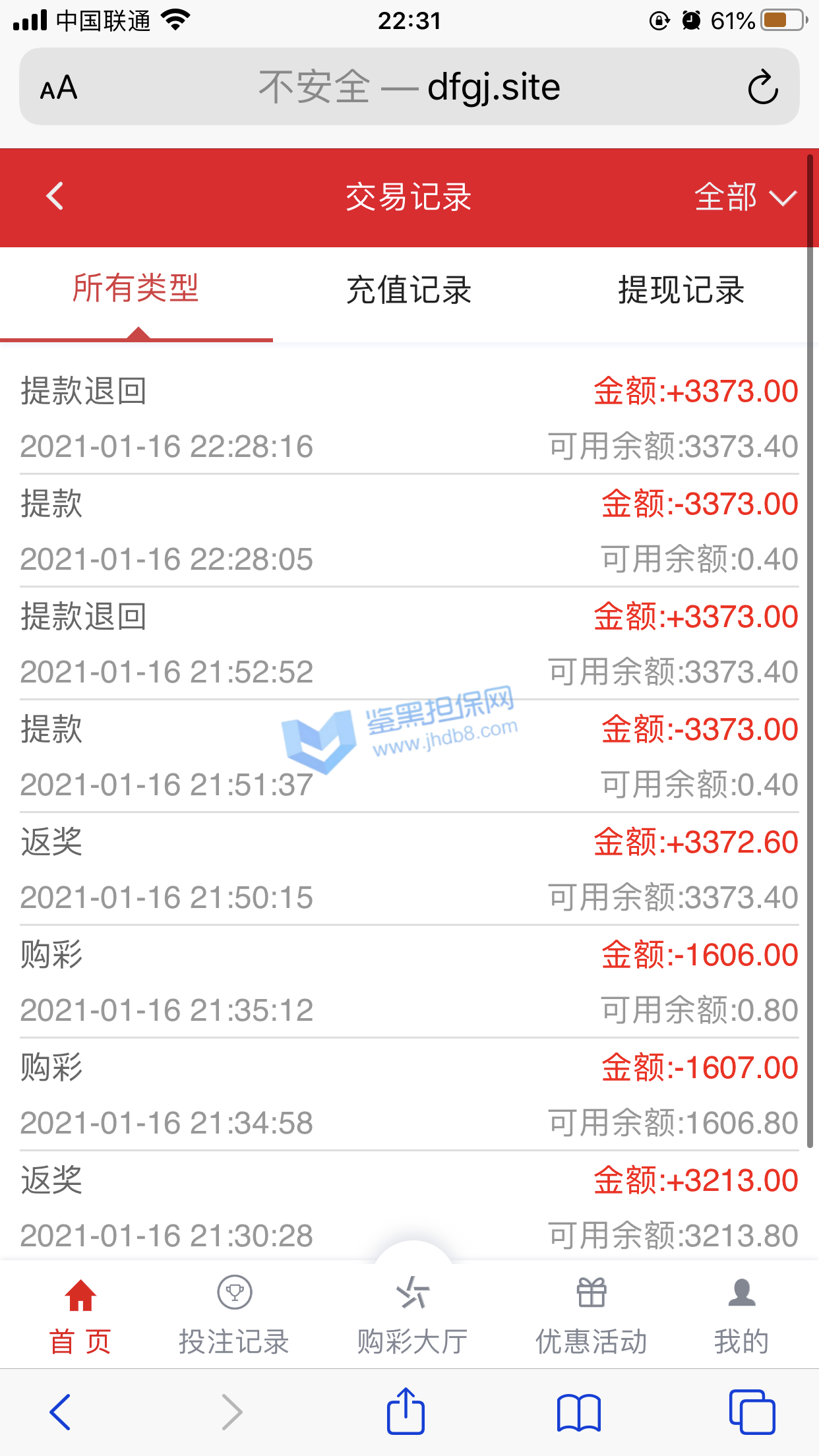
Task: Show all open Safari tabs
Action: tap(752, 1412)
